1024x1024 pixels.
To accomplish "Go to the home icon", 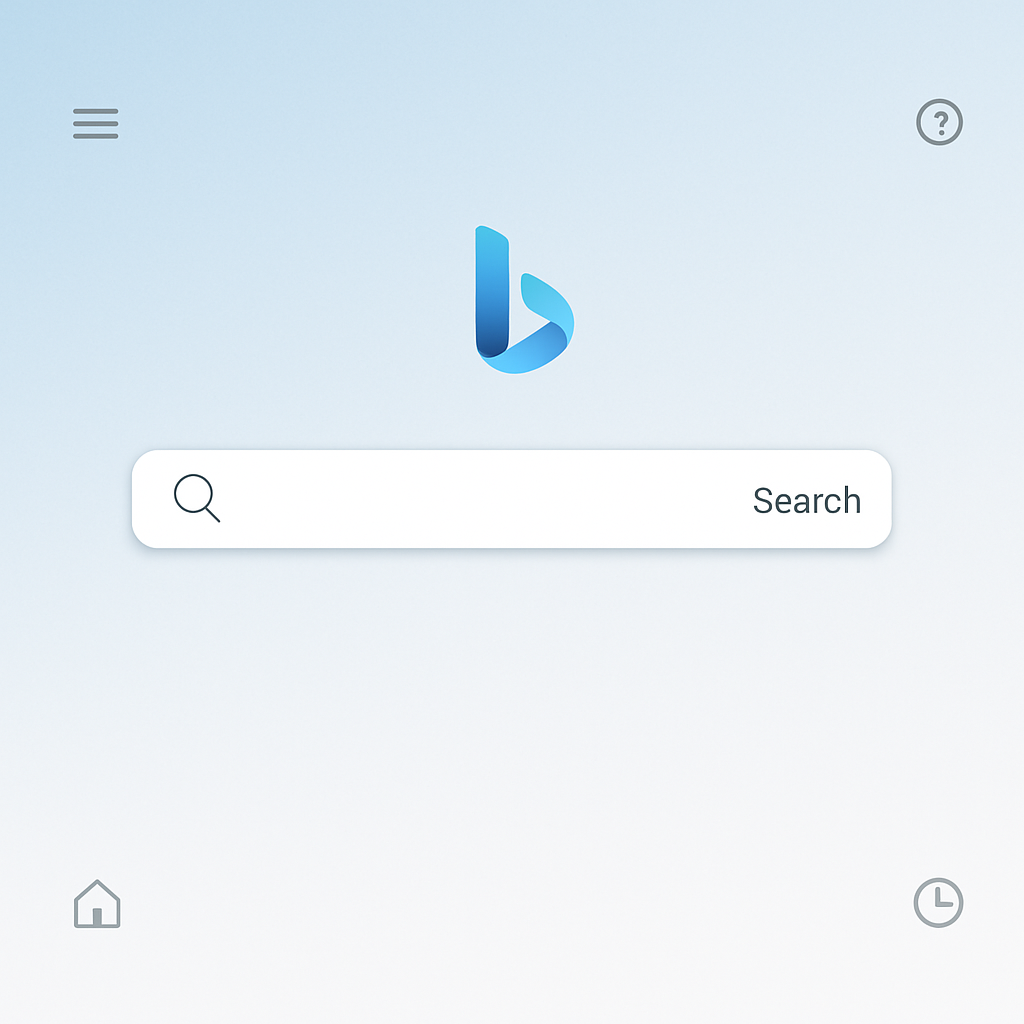I will (97, 904).
